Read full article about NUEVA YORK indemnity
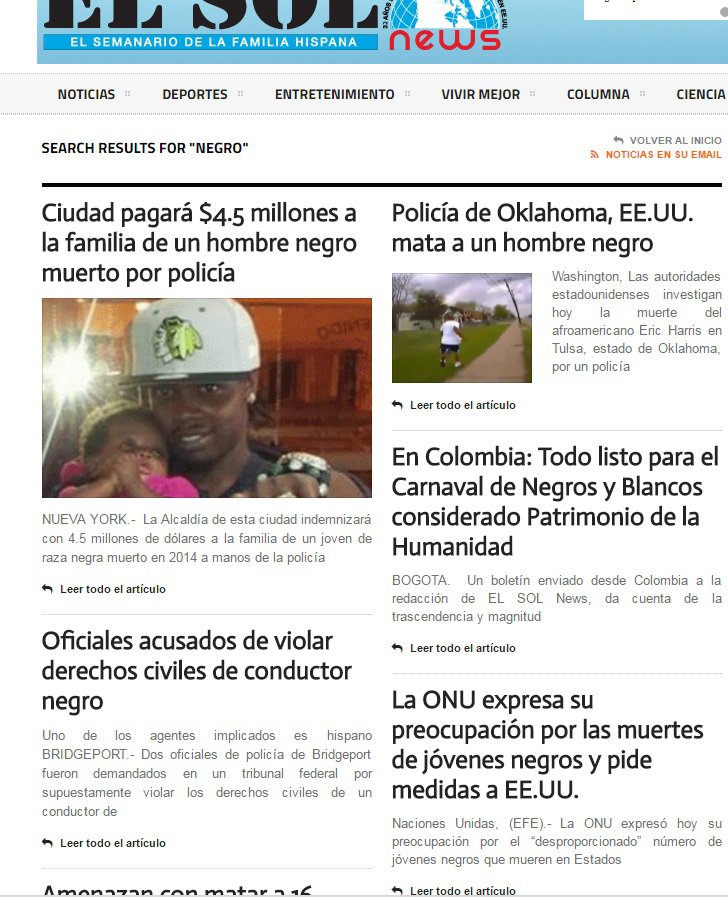Screen dimensions: 728x897 (x=112, y=589)
